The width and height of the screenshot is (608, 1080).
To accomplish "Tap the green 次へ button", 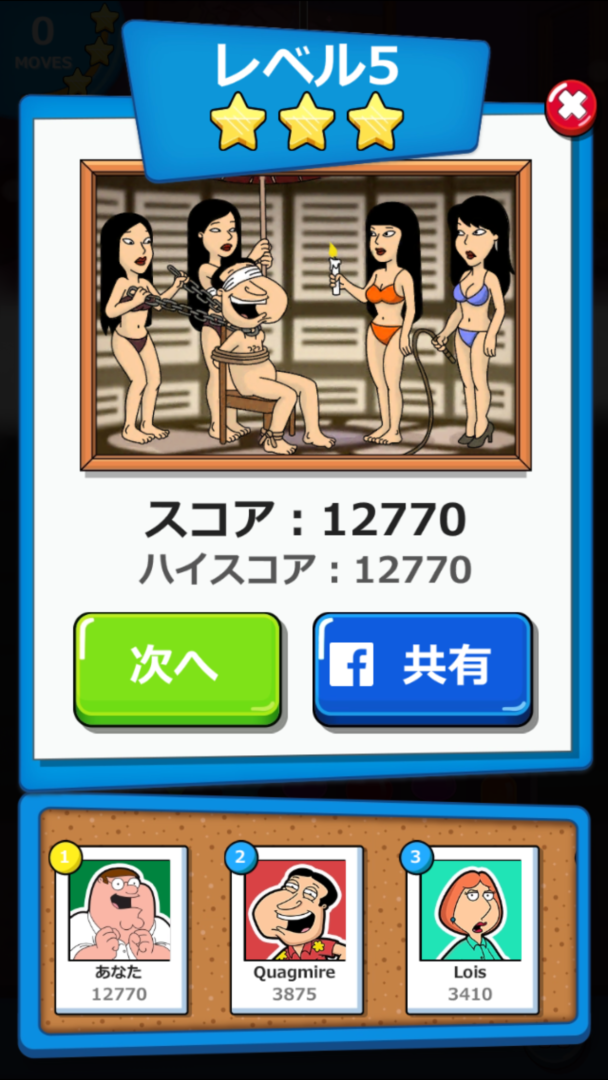I will click(177, 668).
